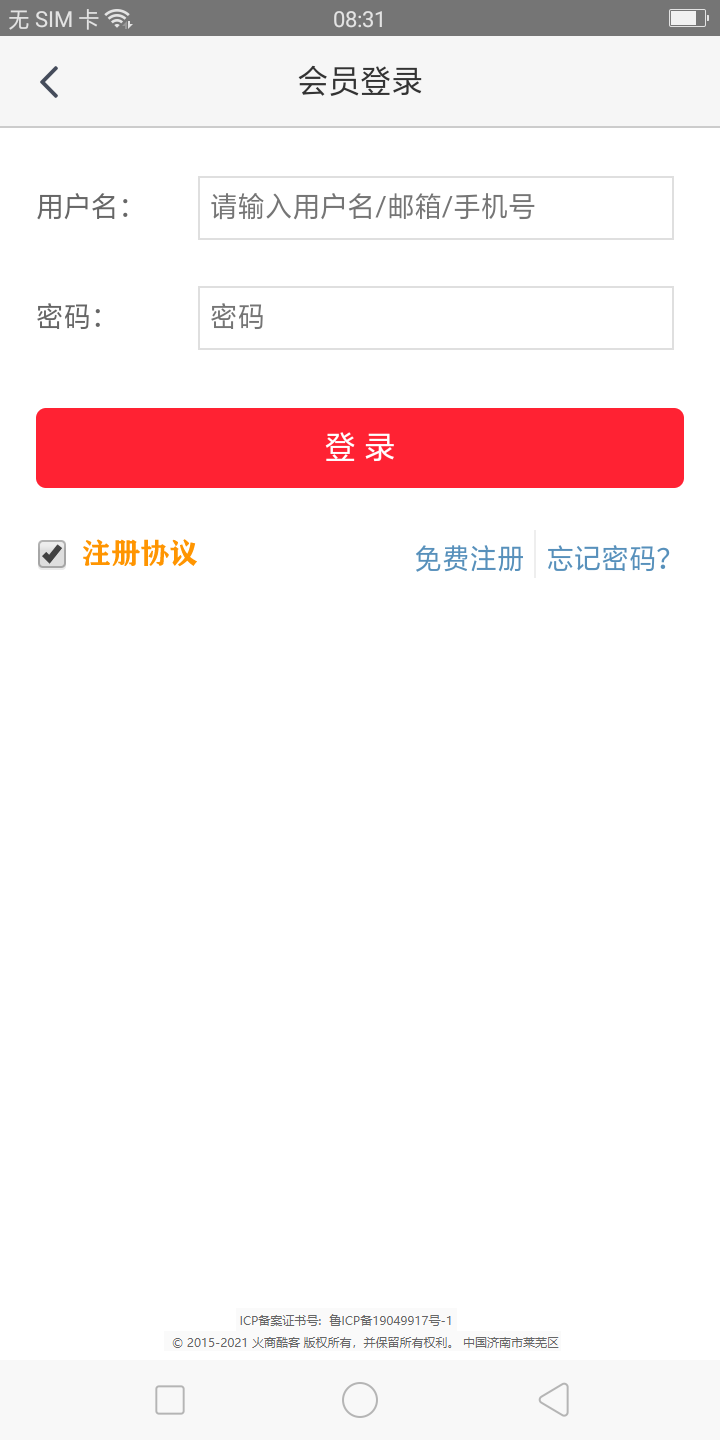Go back using the header arrow

click(x=49, y=82)
